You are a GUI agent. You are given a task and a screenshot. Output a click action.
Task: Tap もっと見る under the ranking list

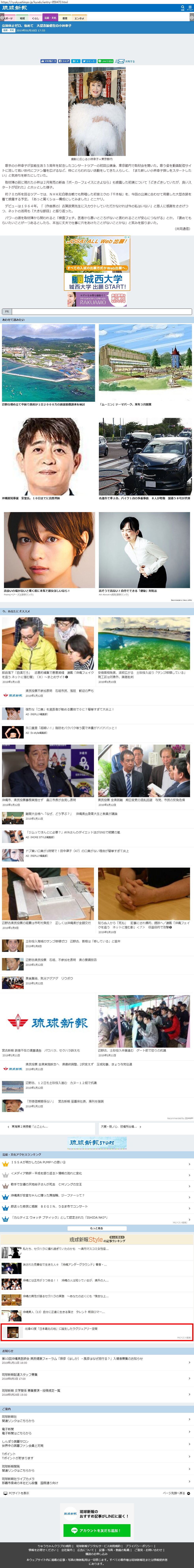(x=97, y=1228)
